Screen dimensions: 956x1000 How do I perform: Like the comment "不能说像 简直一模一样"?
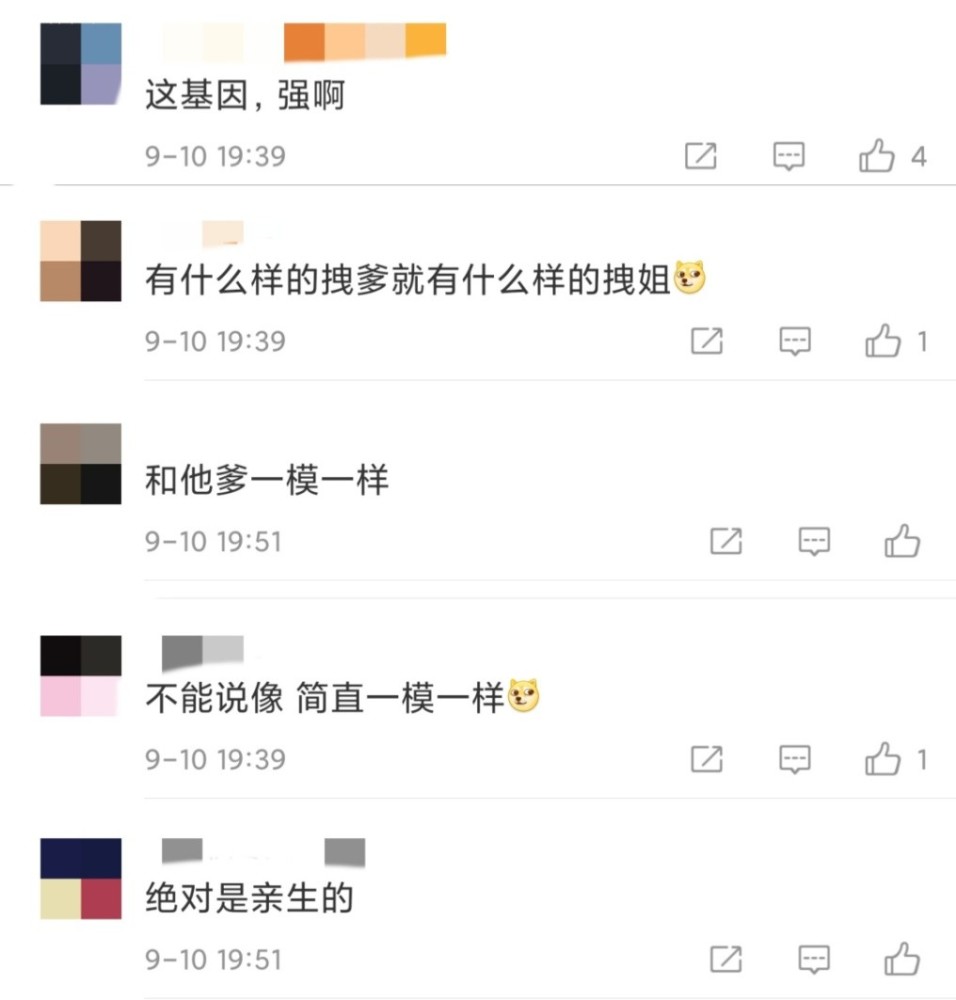pos(883,759)
